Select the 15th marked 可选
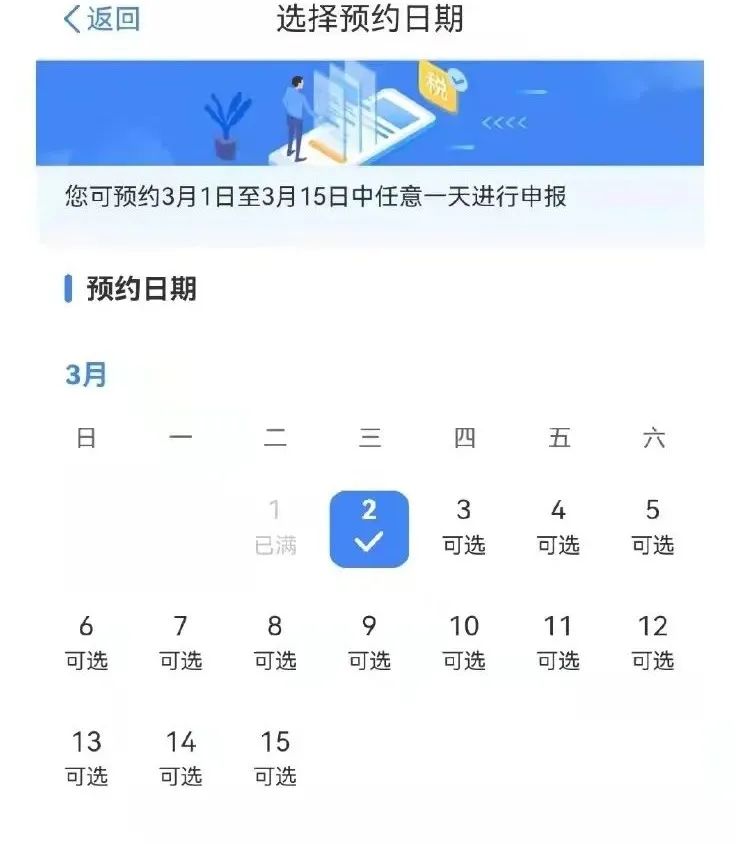The image size is (736, 844). pos(275,759)
